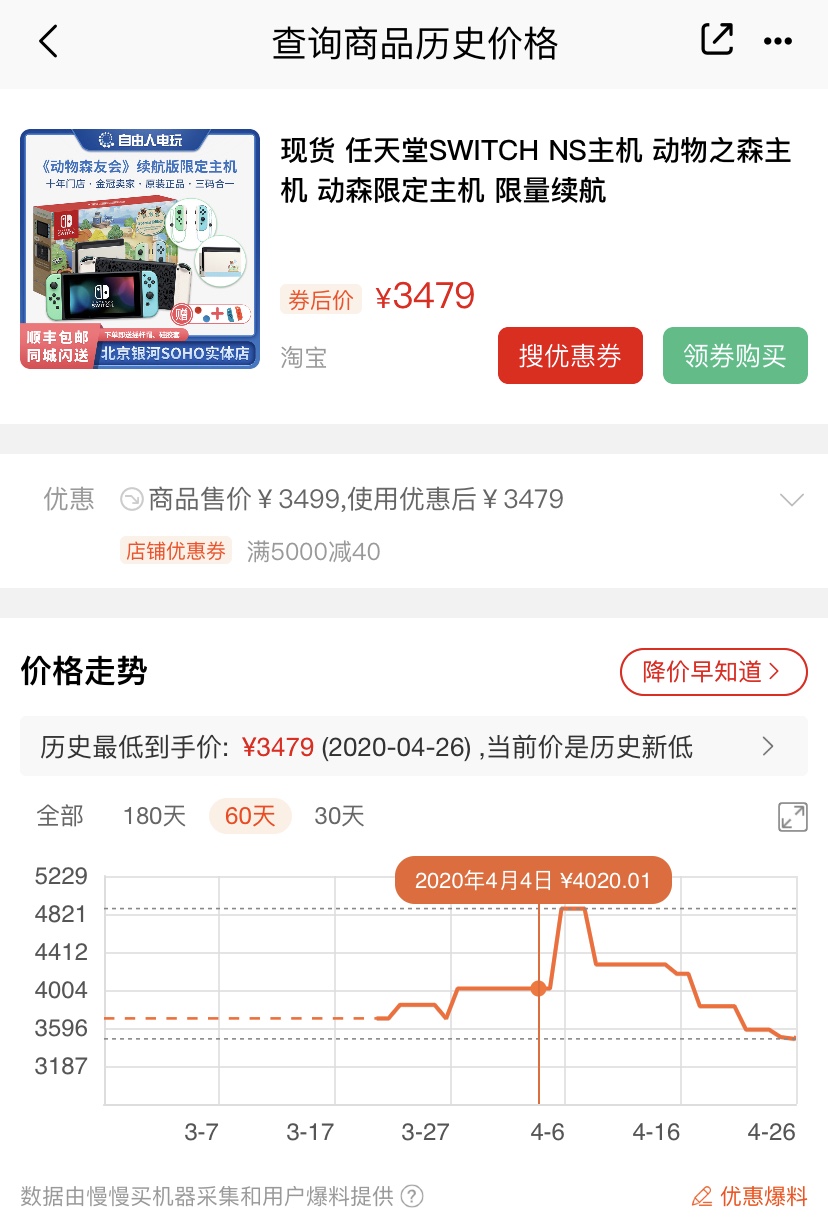Viewport: 828px width, 1229px height.
Task: Select the 180天 price history tab
Action: (153, 816)
